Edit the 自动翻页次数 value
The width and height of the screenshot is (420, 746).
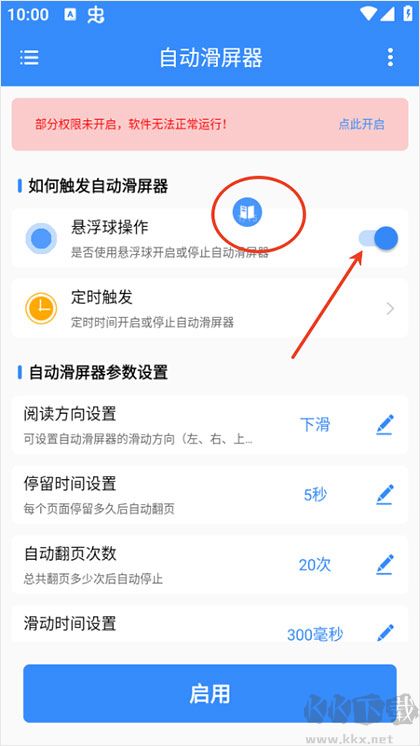(384, 564)
